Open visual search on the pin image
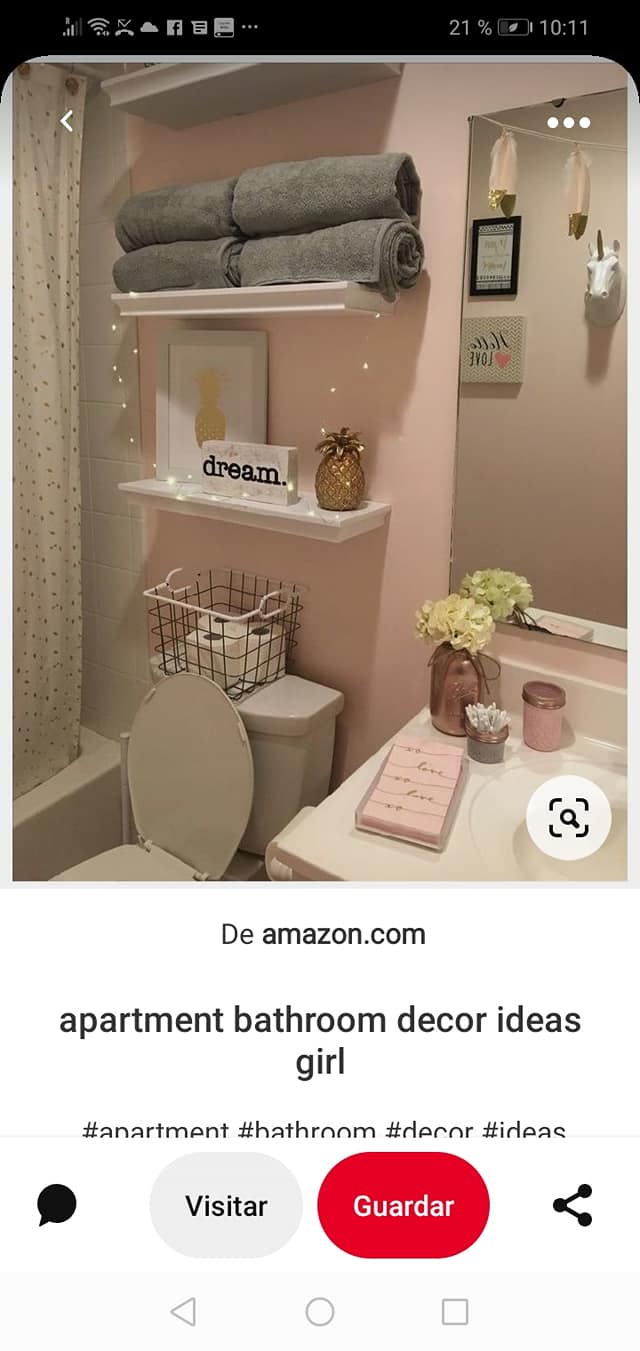640x1351 pixels. [x=569, y=819]
